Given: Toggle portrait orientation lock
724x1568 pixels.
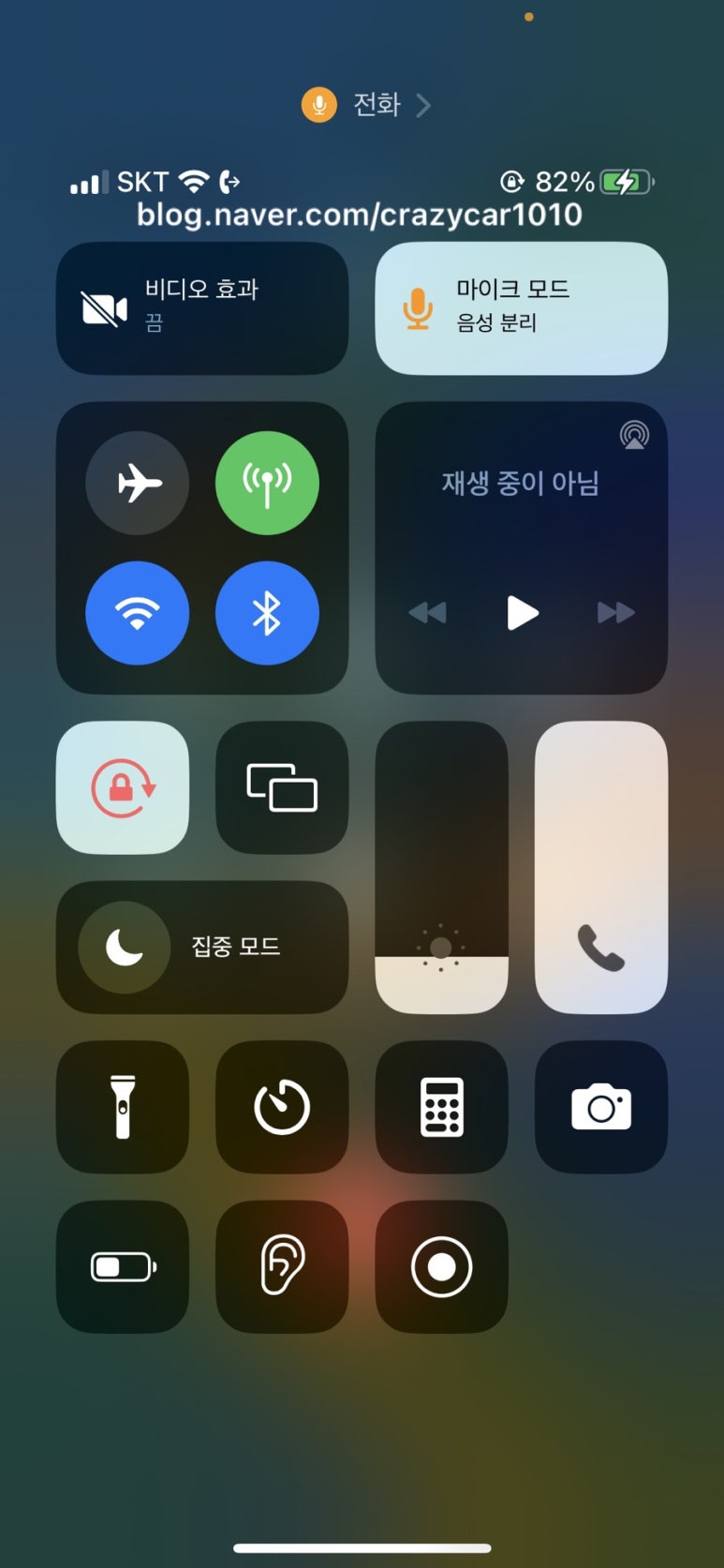Looking at the screenshot, I should tap(123, 787).
